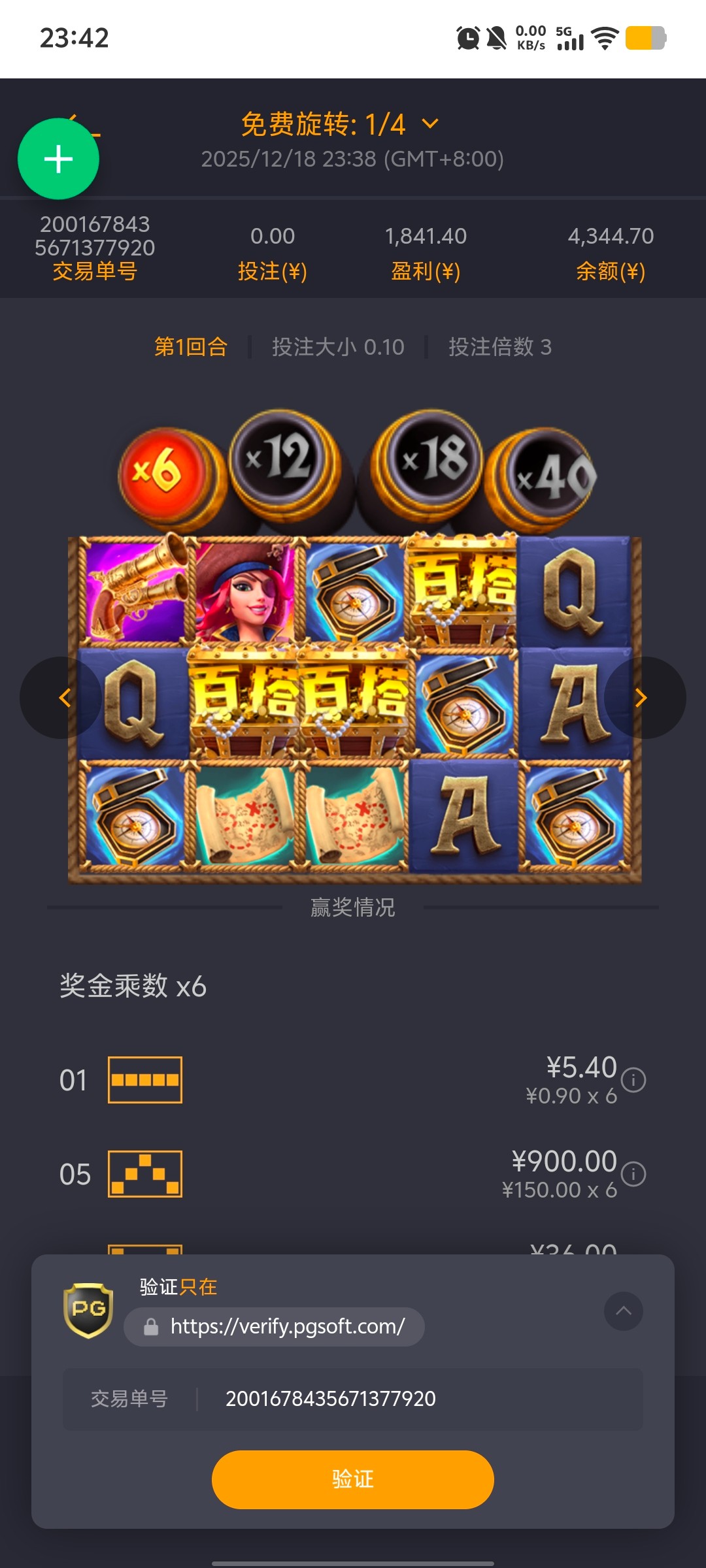
Task: Go to the previous spin result
Action: [63, 698]
